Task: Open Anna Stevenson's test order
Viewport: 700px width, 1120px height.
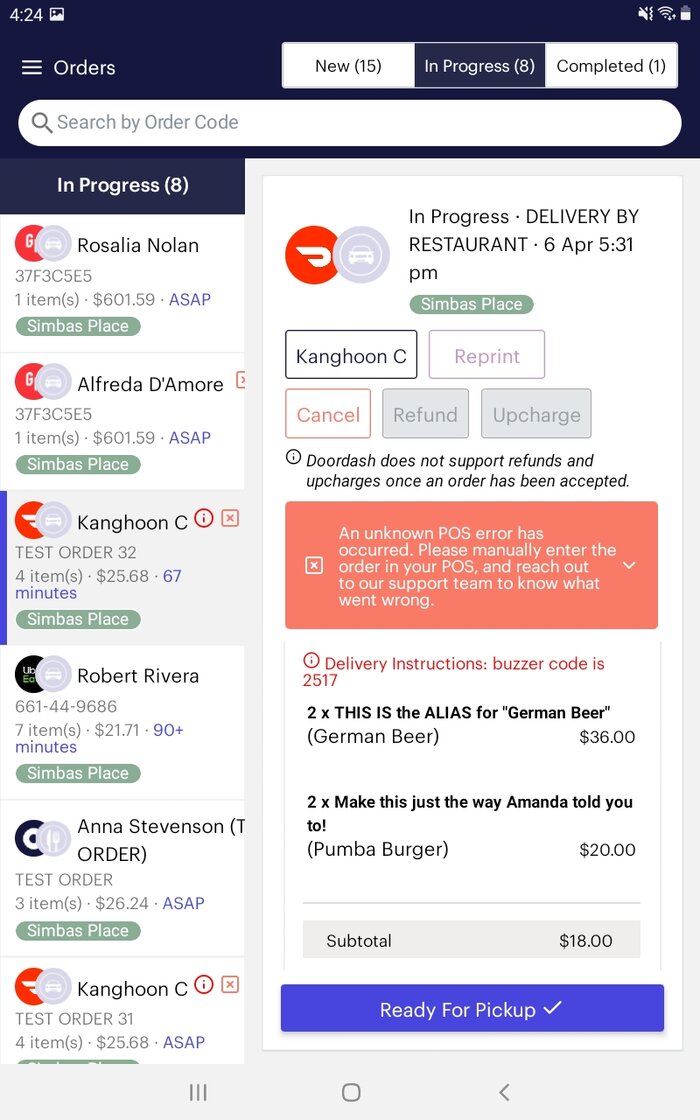Action: (122, 877)
